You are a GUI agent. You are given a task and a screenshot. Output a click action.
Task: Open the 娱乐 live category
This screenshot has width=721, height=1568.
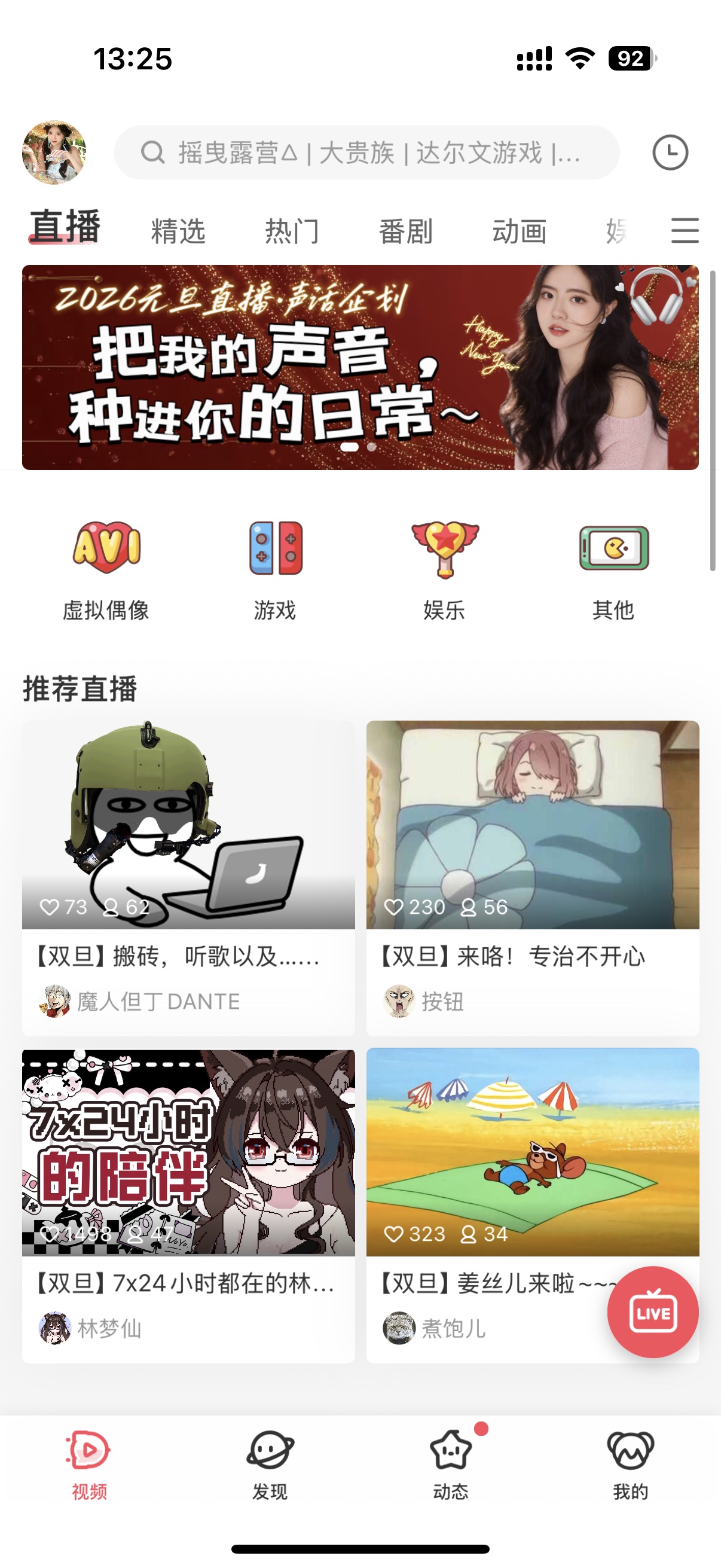445,570
